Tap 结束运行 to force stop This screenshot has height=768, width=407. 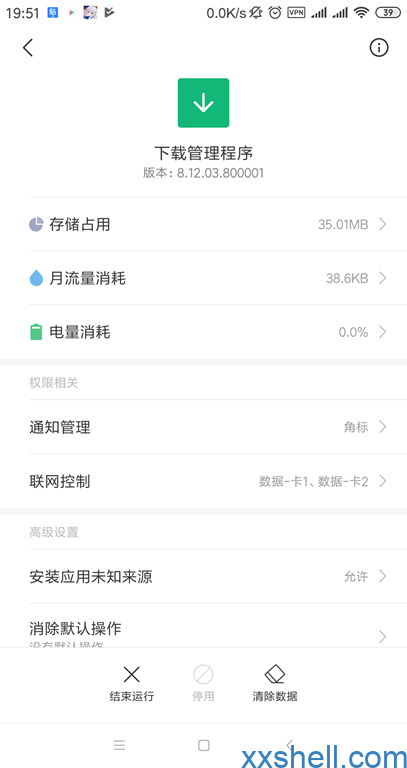132,684
